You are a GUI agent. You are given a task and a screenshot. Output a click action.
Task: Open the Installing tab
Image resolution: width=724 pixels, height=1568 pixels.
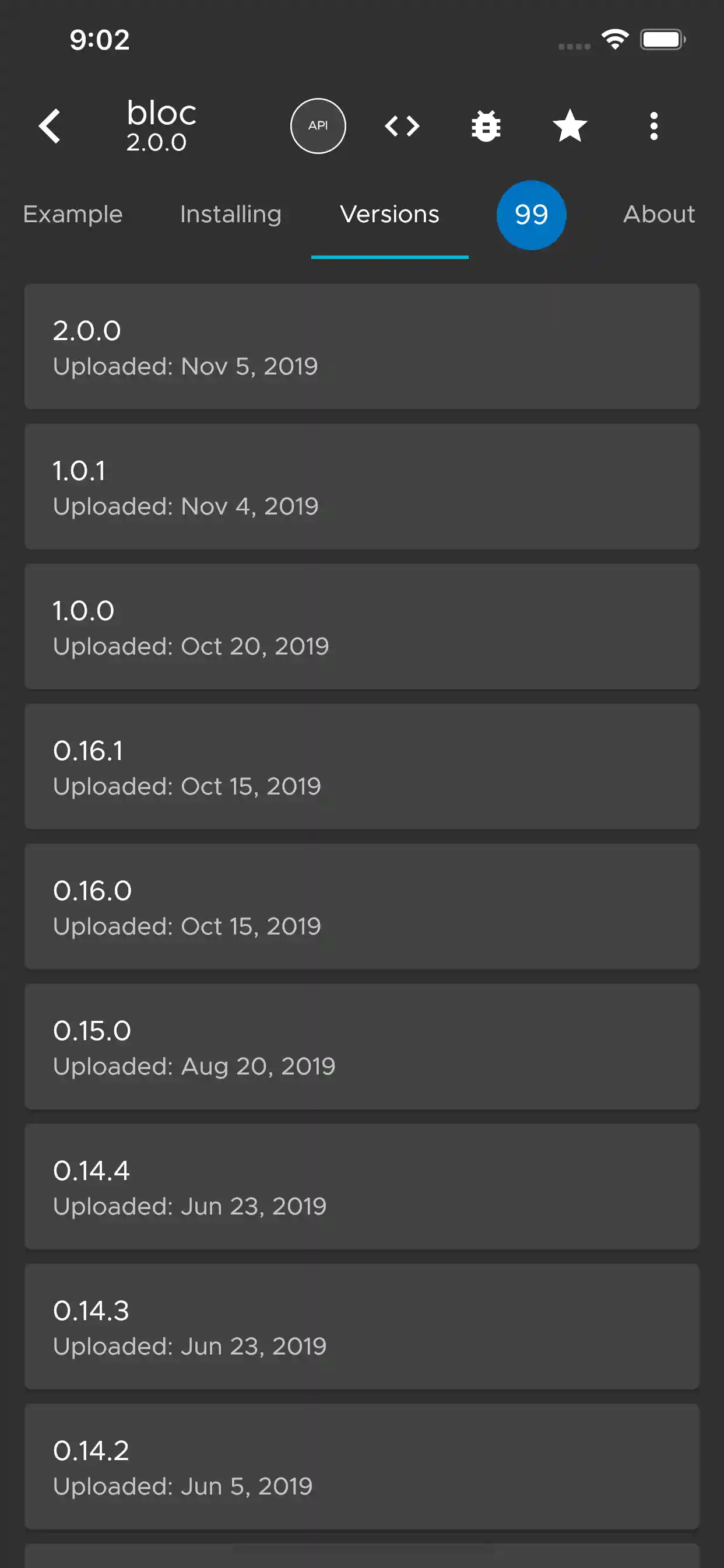(x=230, y=215)
